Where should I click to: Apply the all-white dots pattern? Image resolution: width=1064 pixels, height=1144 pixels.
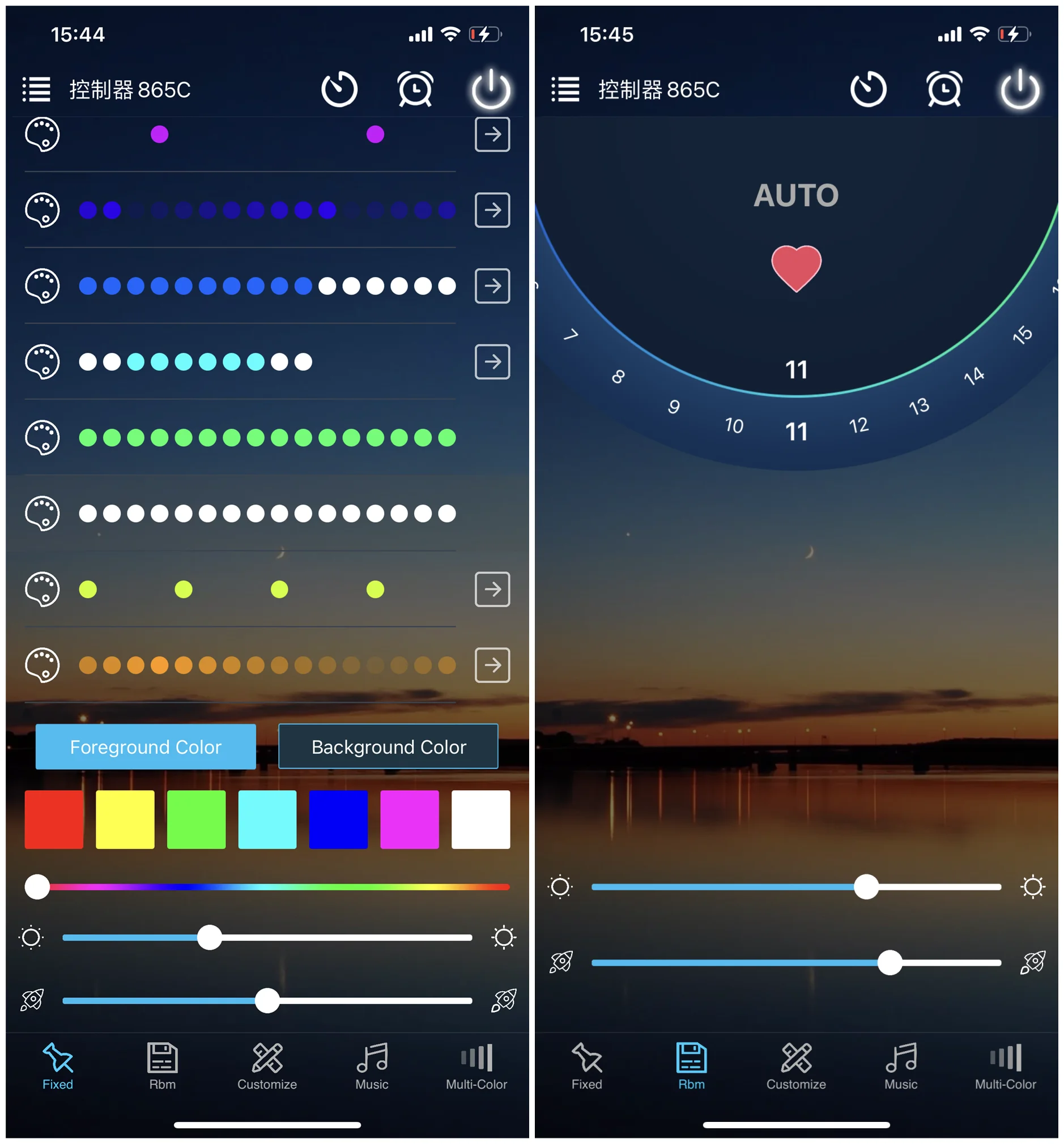[267, 513]
